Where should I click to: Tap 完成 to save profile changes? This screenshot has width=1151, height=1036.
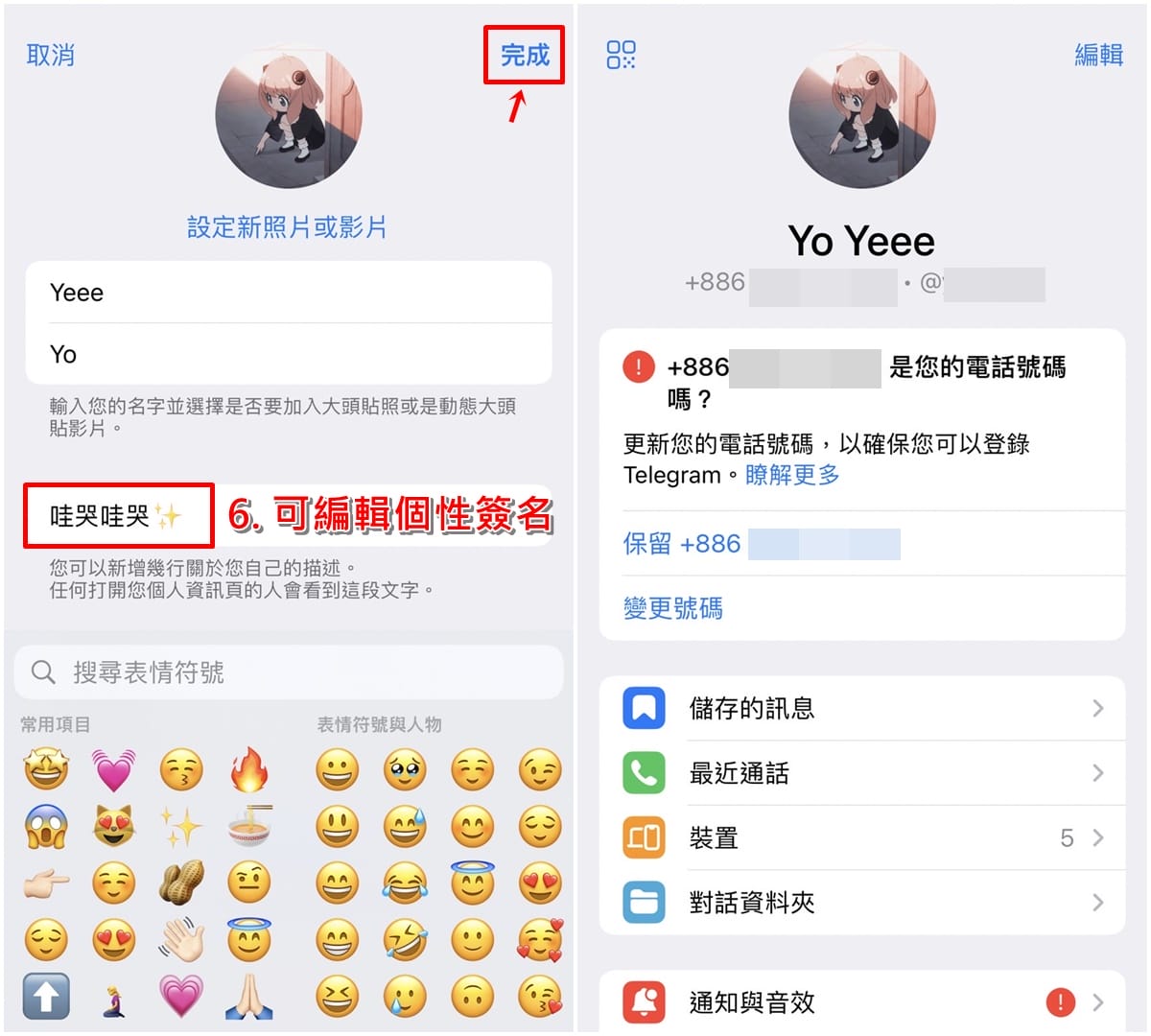click(x=525, y=56)
